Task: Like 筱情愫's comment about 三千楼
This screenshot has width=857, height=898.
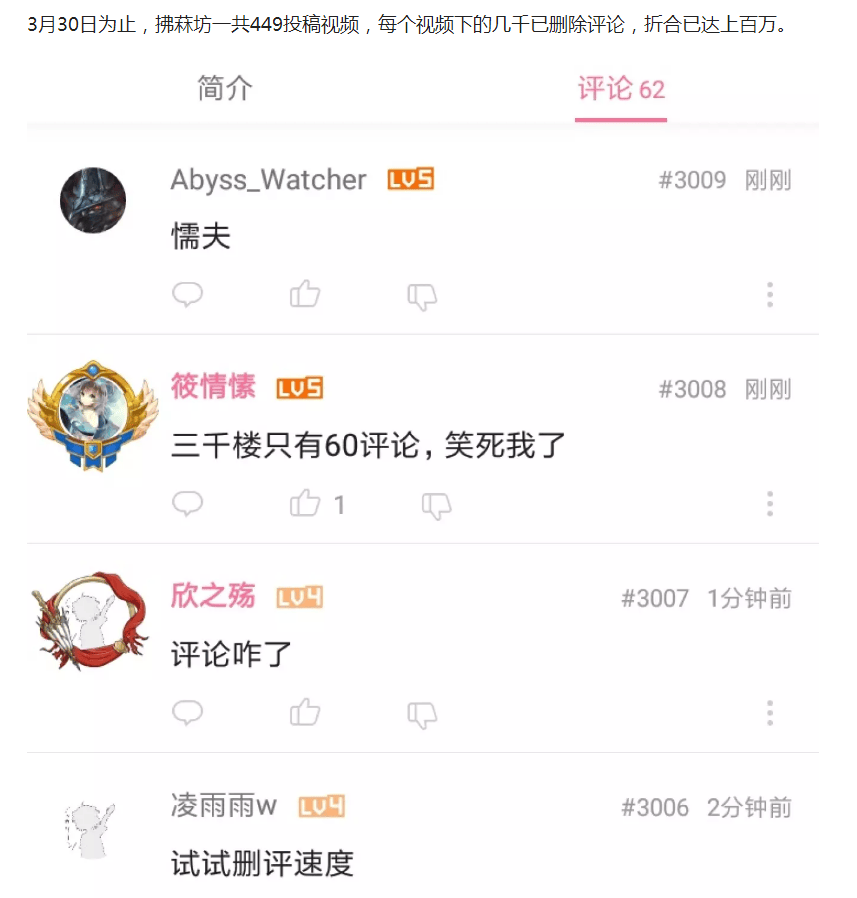Action: click(305, 503)
